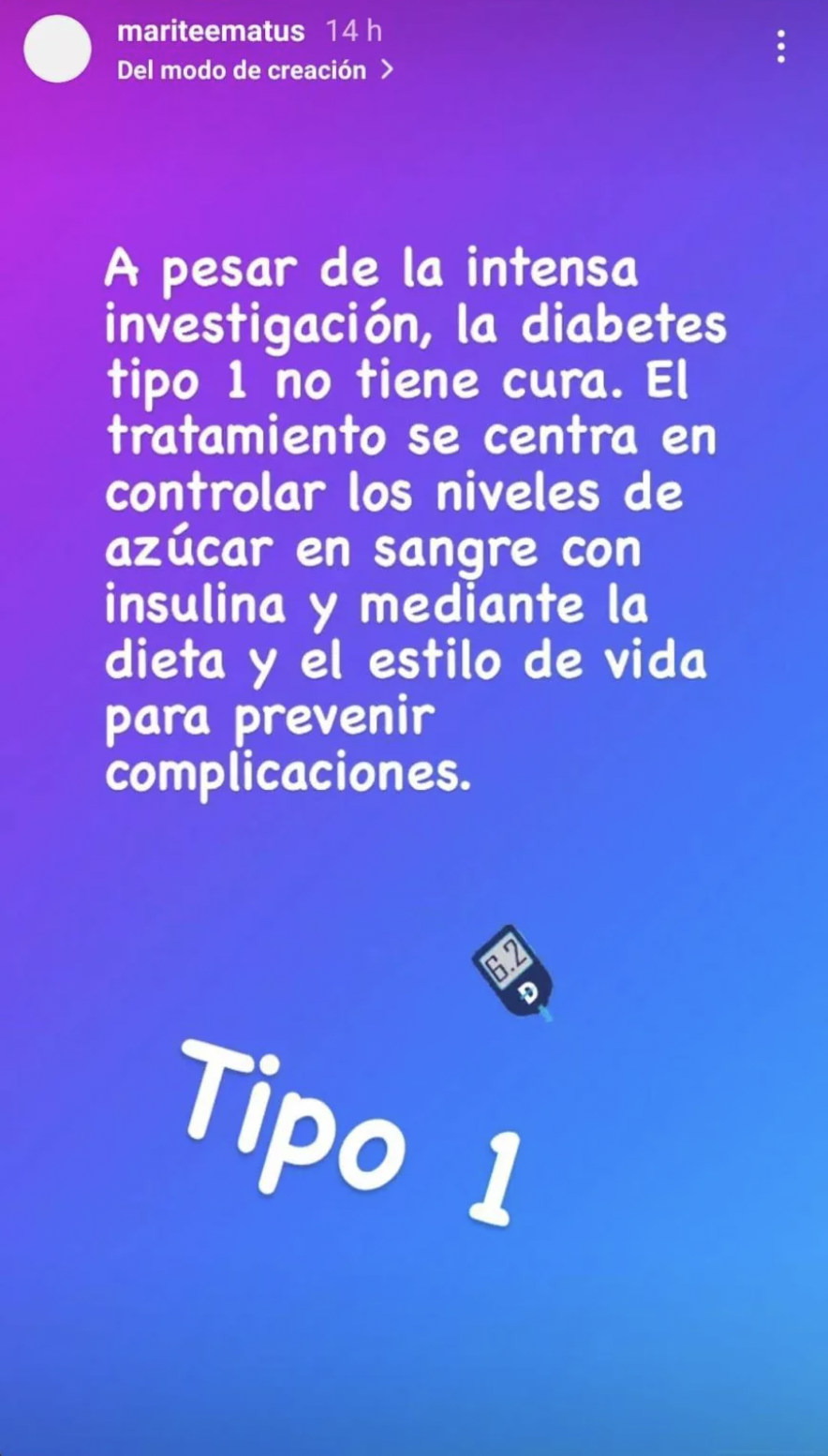Open mariteematus profile picture
The width and height of the screenshot is (828, 1456).
pyautogui.click(x=57, y=49)
